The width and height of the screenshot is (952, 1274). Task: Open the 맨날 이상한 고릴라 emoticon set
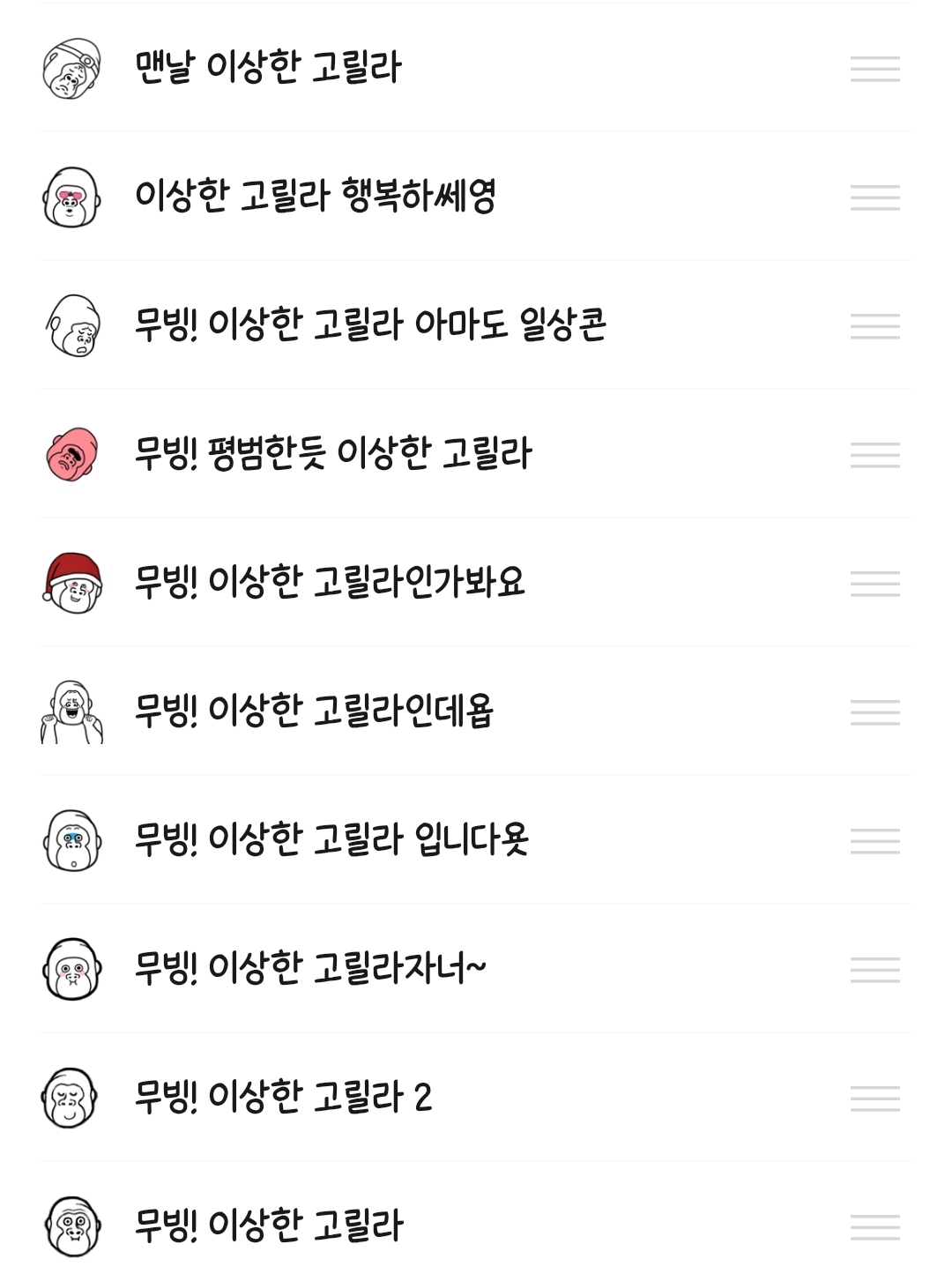(268, 68)
